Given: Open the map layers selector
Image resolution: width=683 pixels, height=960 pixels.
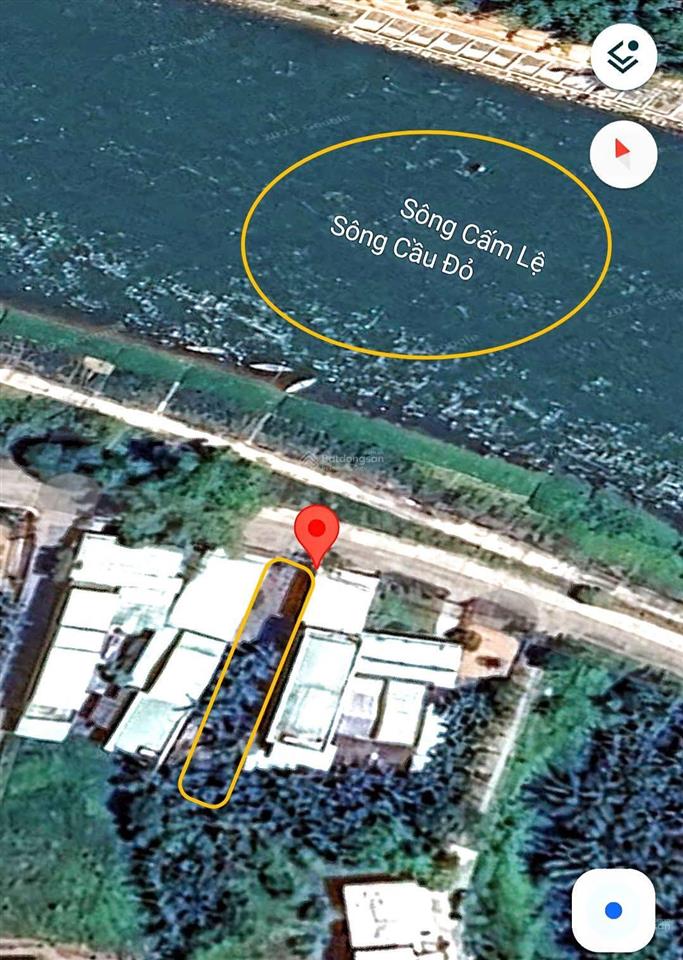Looking at the screenshot, I should pyautogui.click(x=624, y=57).
